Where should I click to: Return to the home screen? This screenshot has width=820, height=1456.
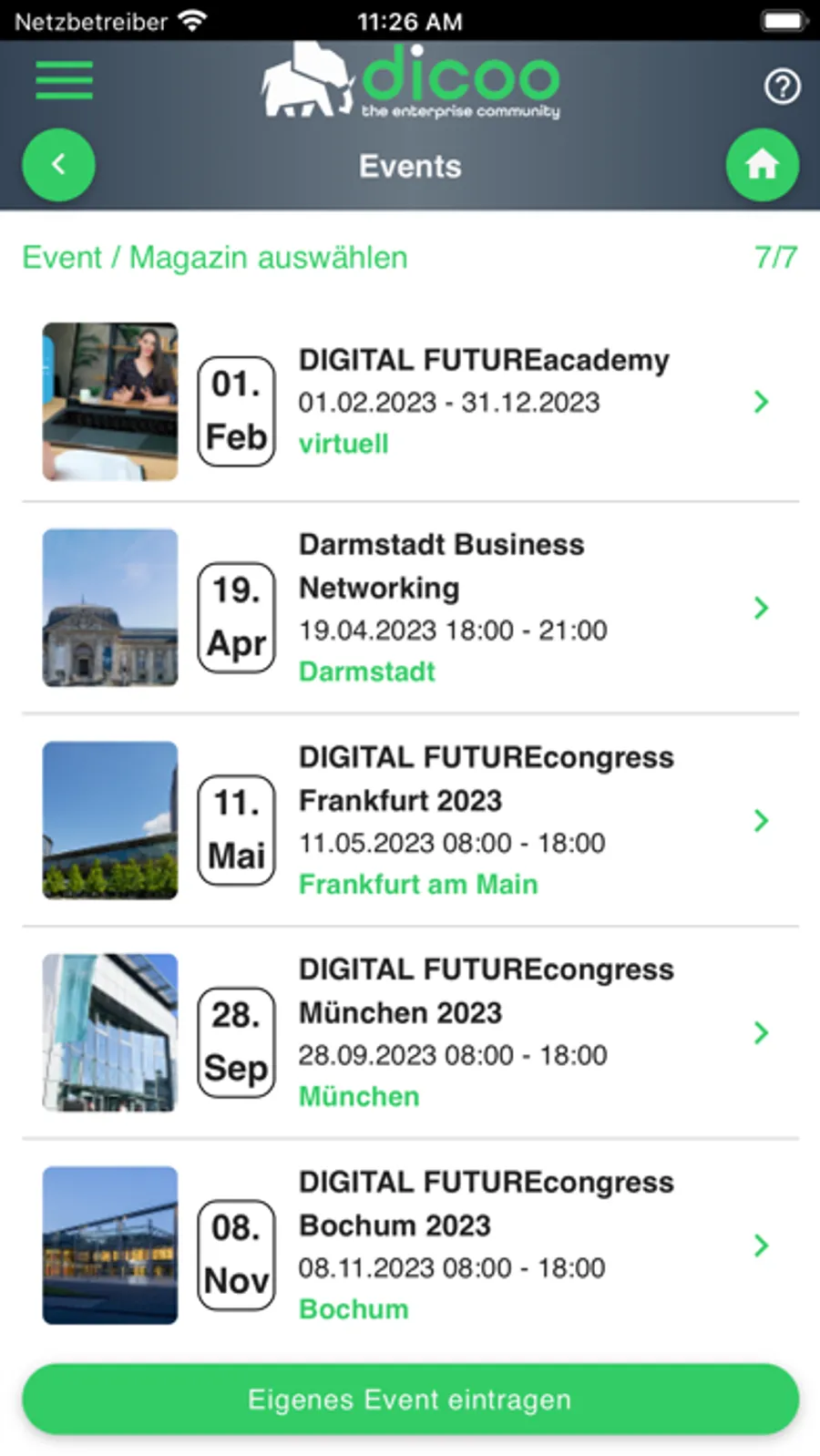pyautogui.click(x=762, y=165)
